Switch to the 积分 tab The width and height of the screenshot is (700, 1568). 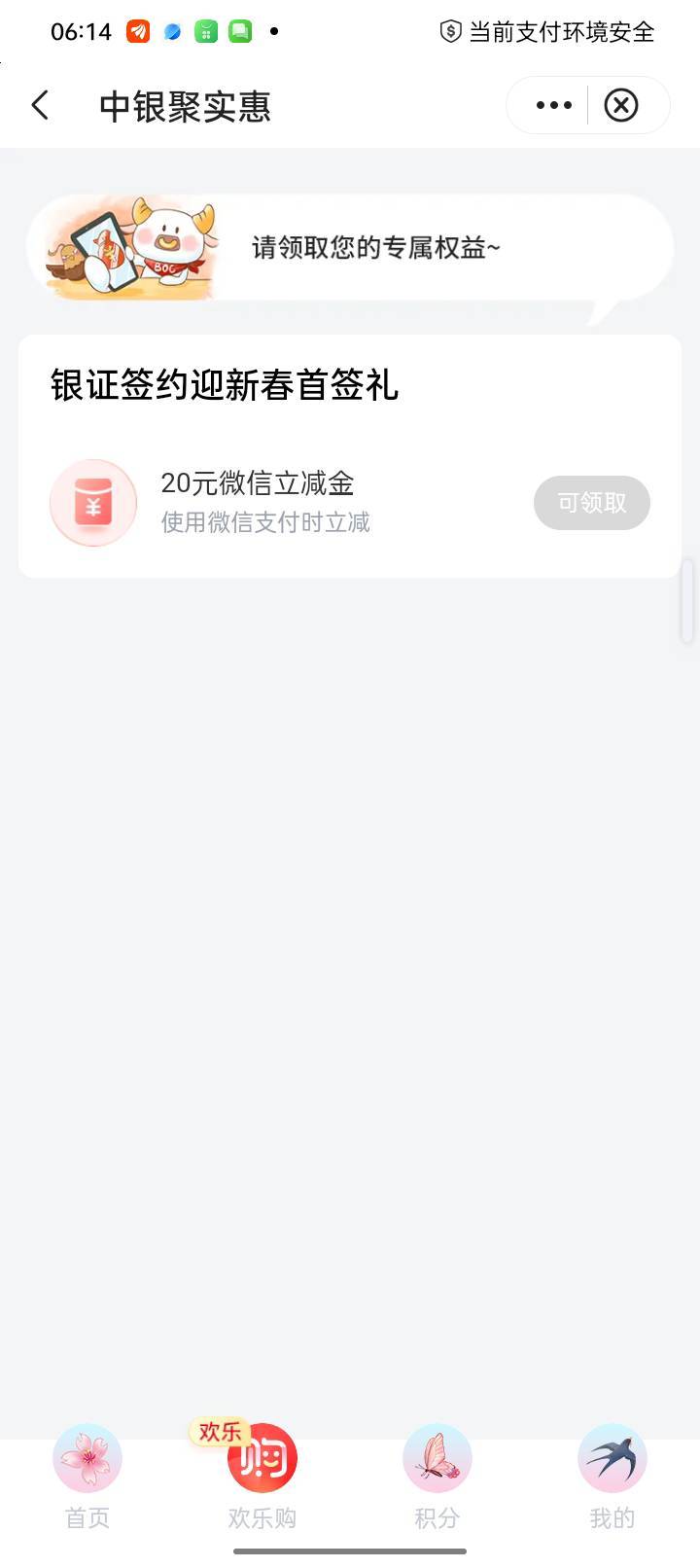click(437, 1477)
